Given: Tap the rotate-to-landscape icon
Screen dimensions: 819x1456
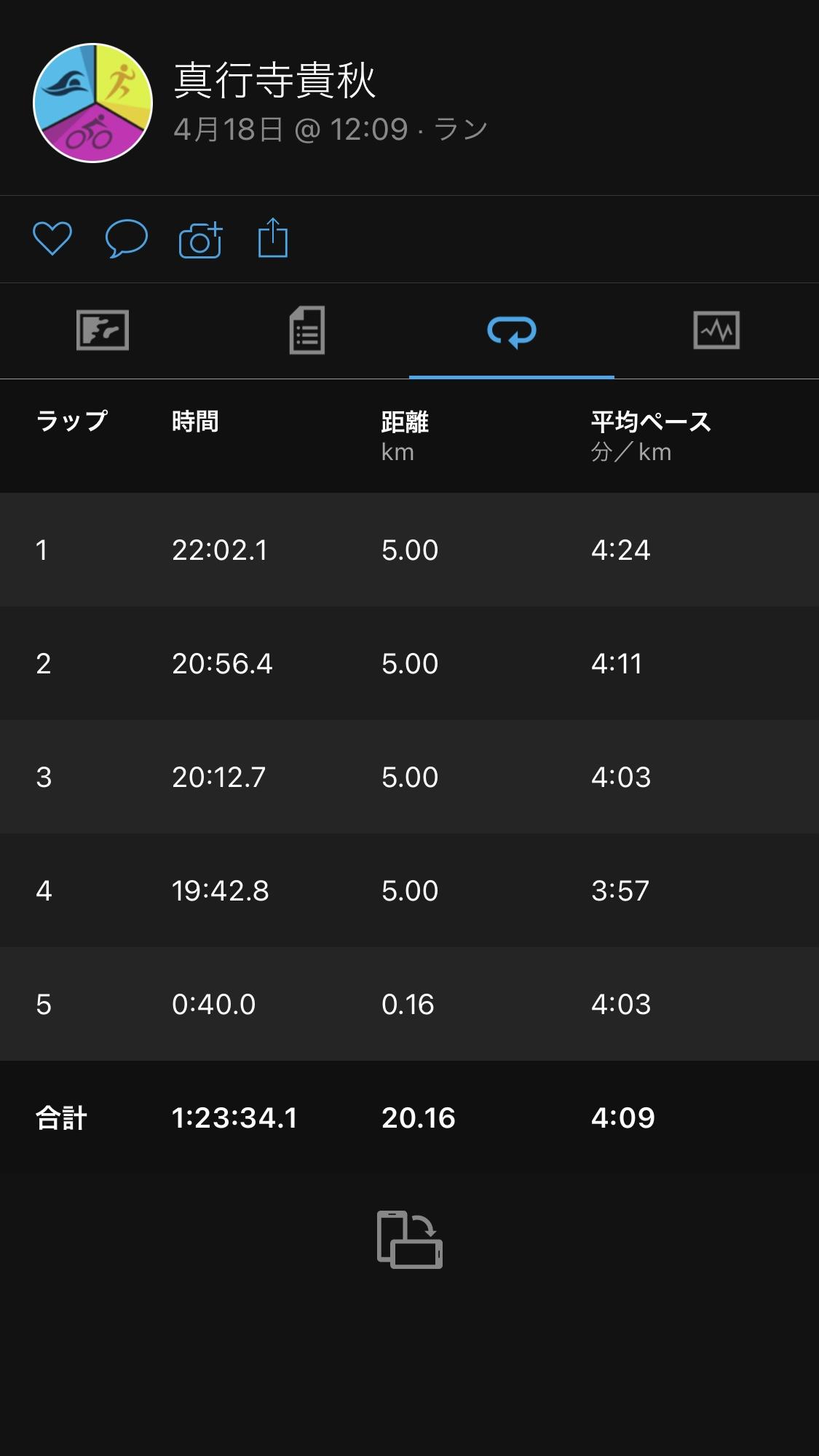Looking at the screenshot, I should point(410,1239).
